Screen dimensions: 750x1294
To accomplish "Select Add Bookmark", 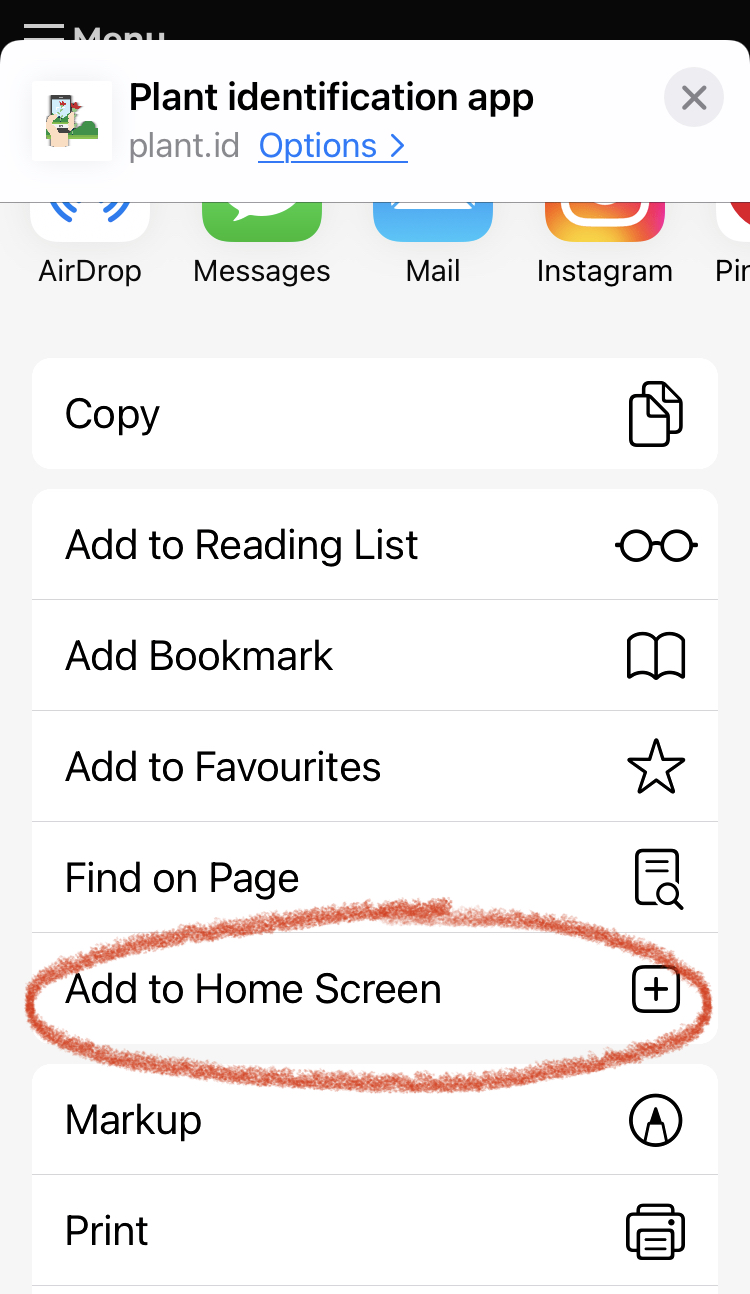I will point(375,656).
